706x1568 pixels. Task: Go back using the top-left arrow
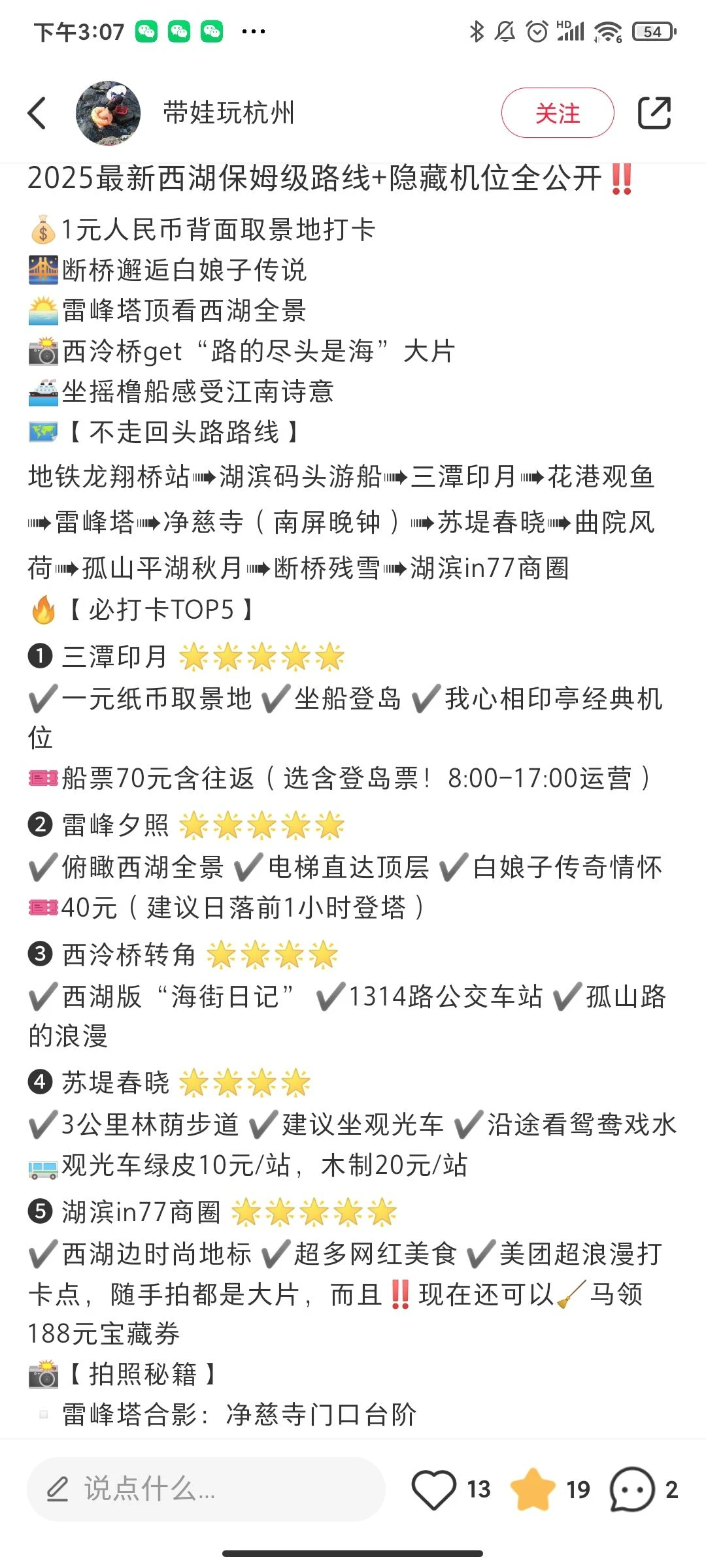pyautogui.click(x=38, y=113)
